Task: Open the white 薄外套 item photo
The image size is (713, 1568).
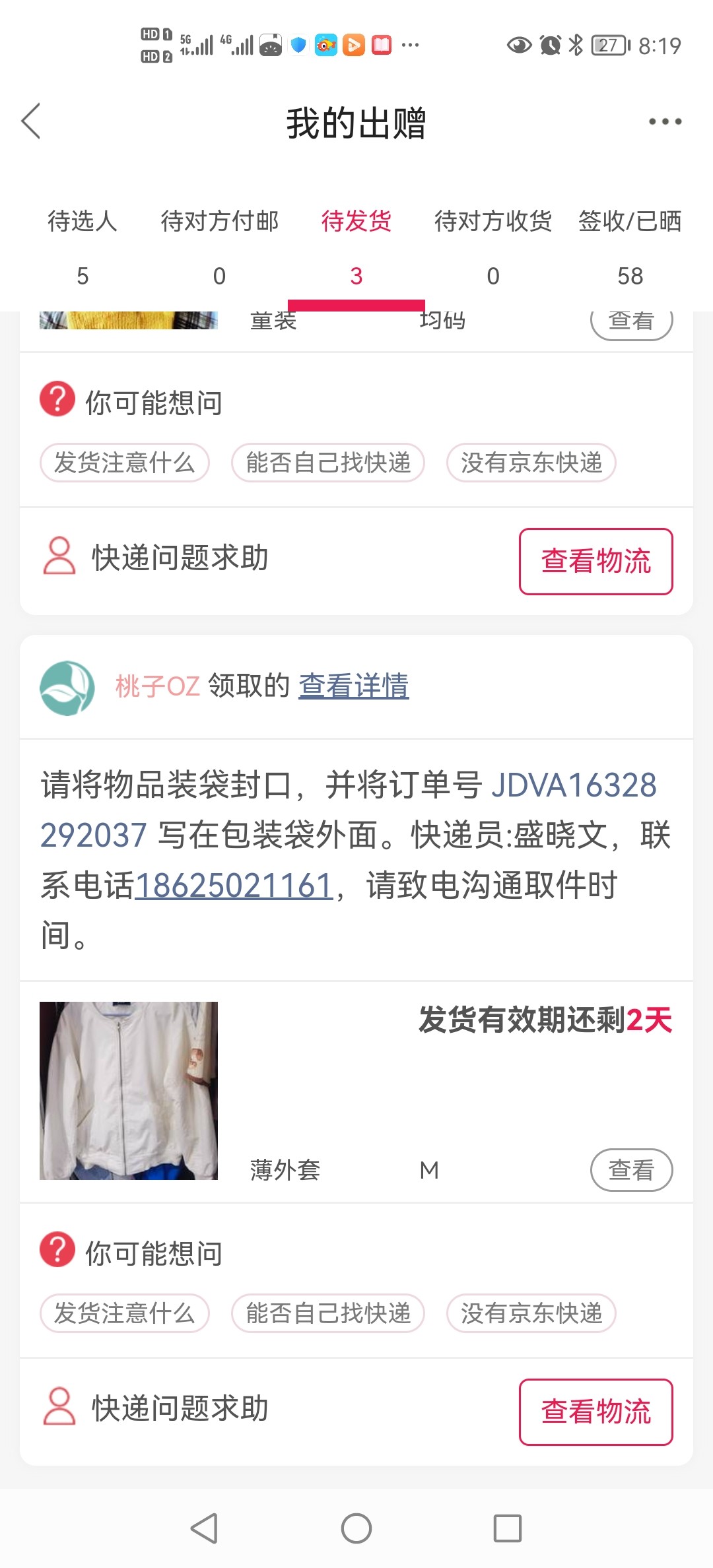Action: point(129,1090)
